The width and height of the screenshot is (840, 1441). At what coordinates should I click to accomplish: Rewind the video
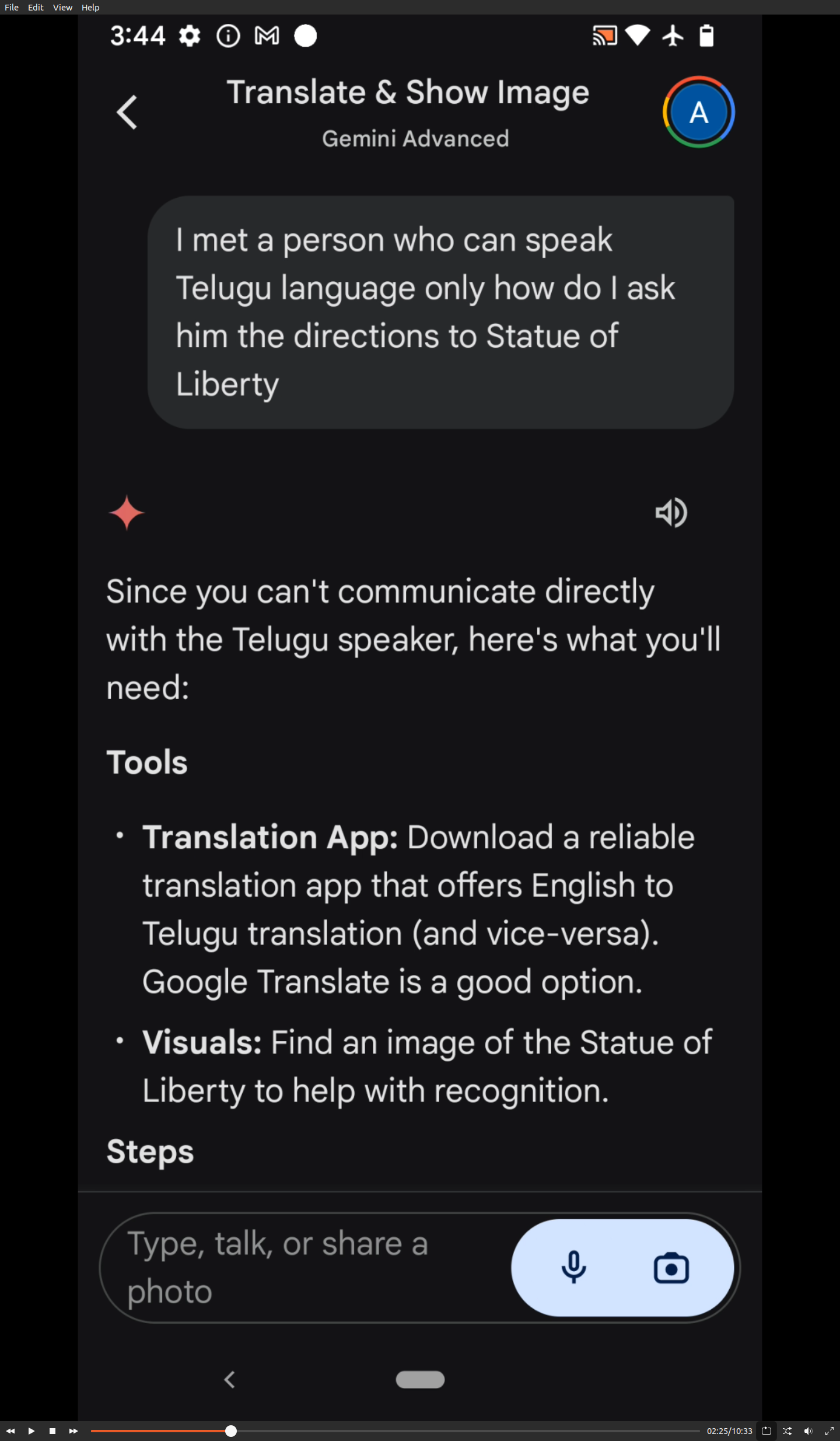tap(10, 1431)
